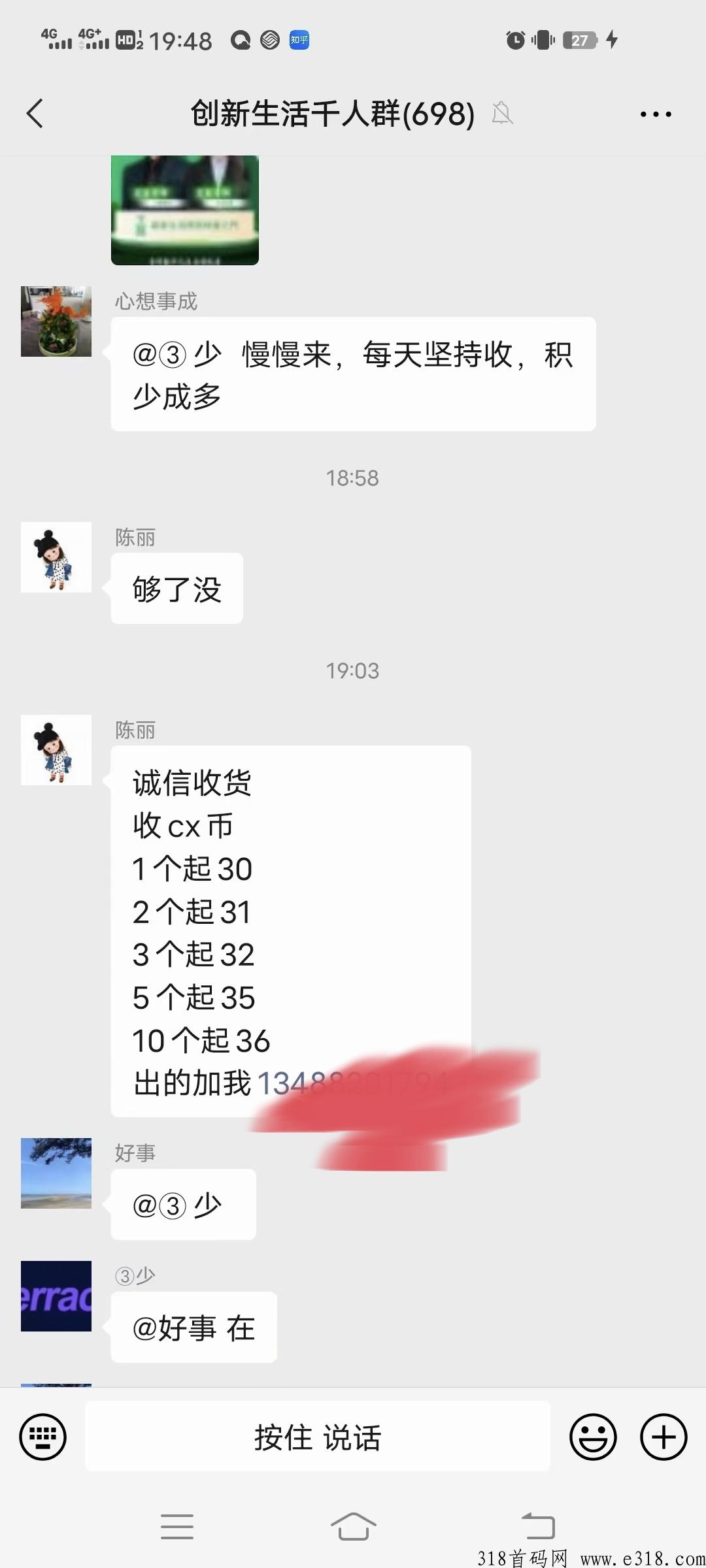
Task: Open the shared green image
Action: click(185, 210)
